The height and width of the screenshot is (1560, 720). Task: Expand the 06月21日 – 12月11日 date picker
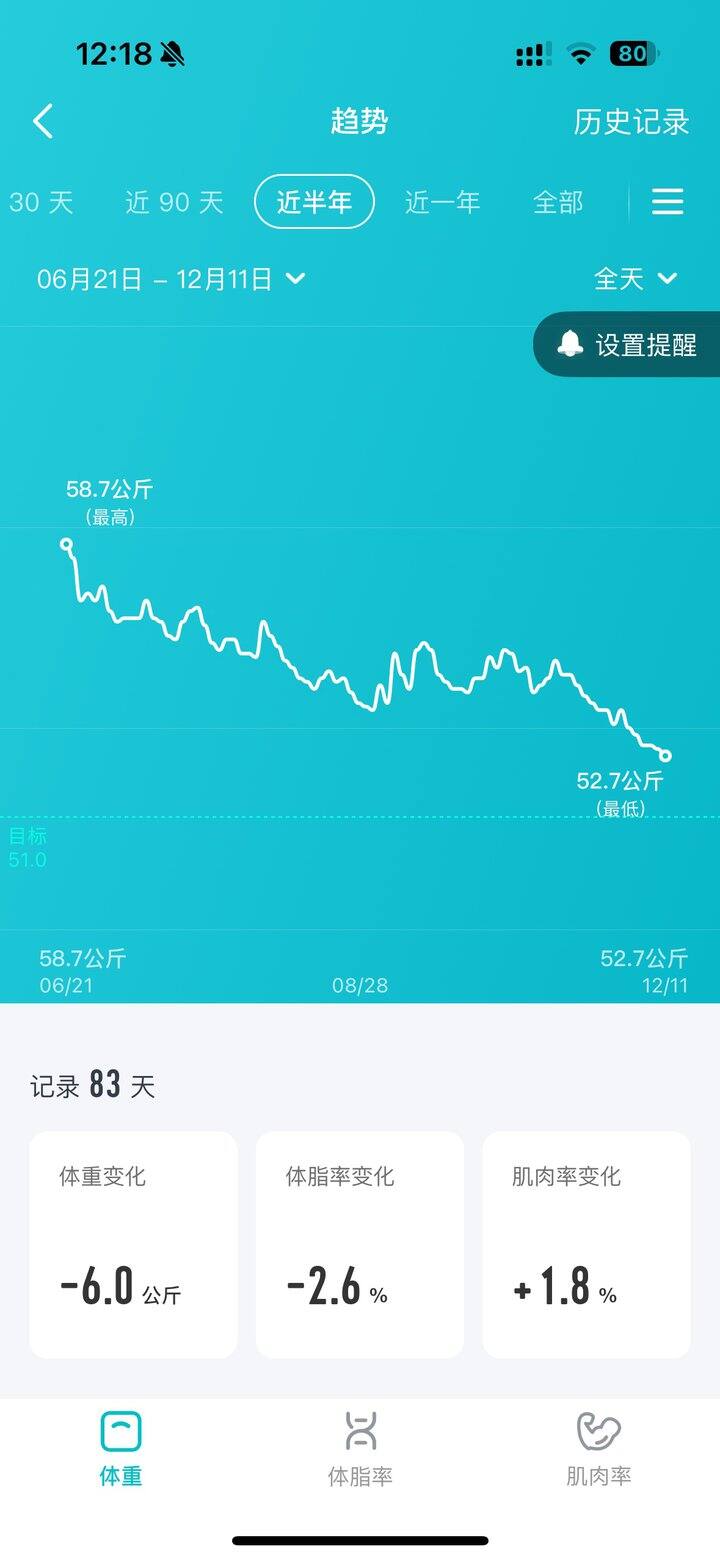point(171,279)
